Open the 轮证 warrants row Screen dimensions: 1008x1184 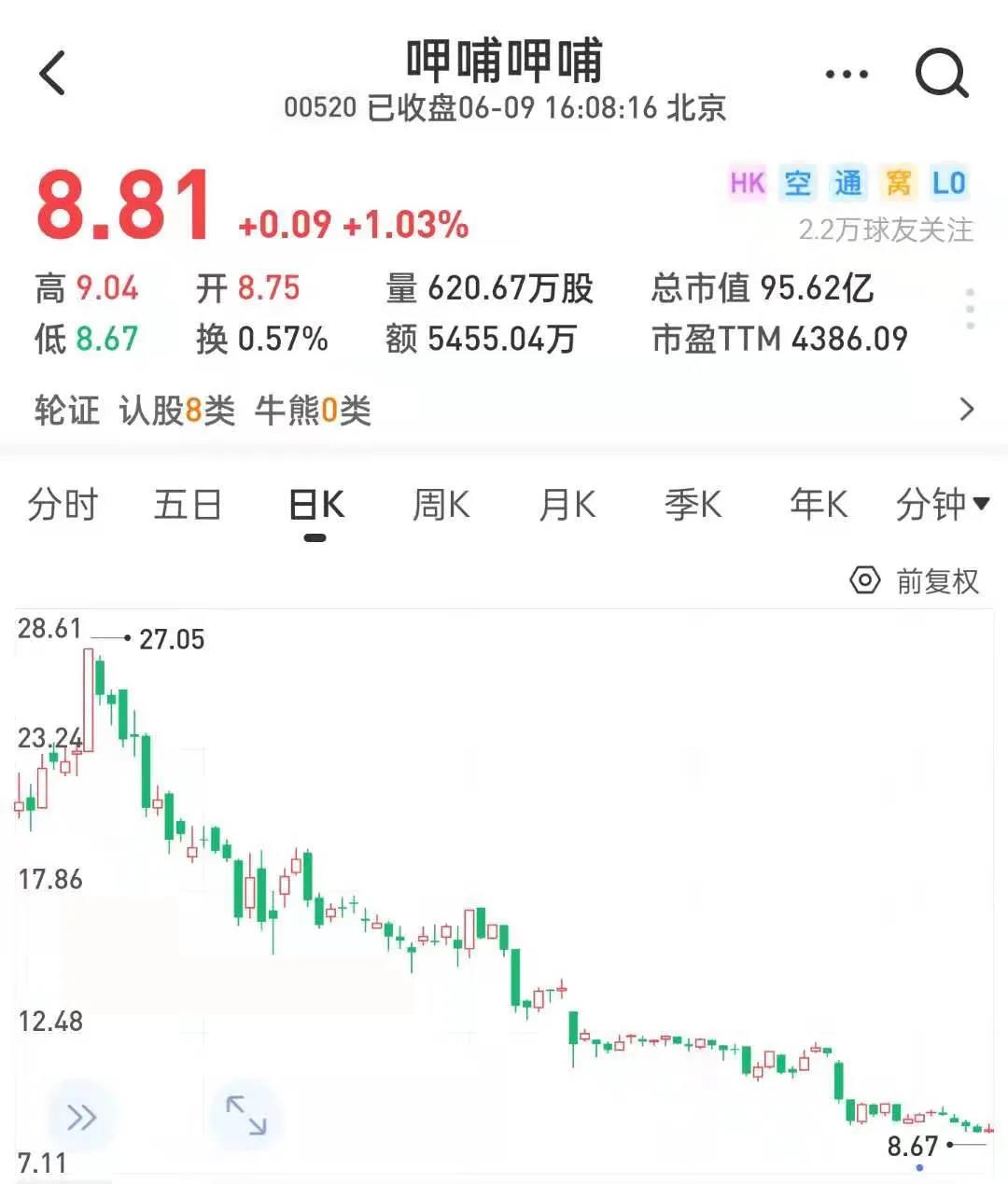(x=504, y=410)
